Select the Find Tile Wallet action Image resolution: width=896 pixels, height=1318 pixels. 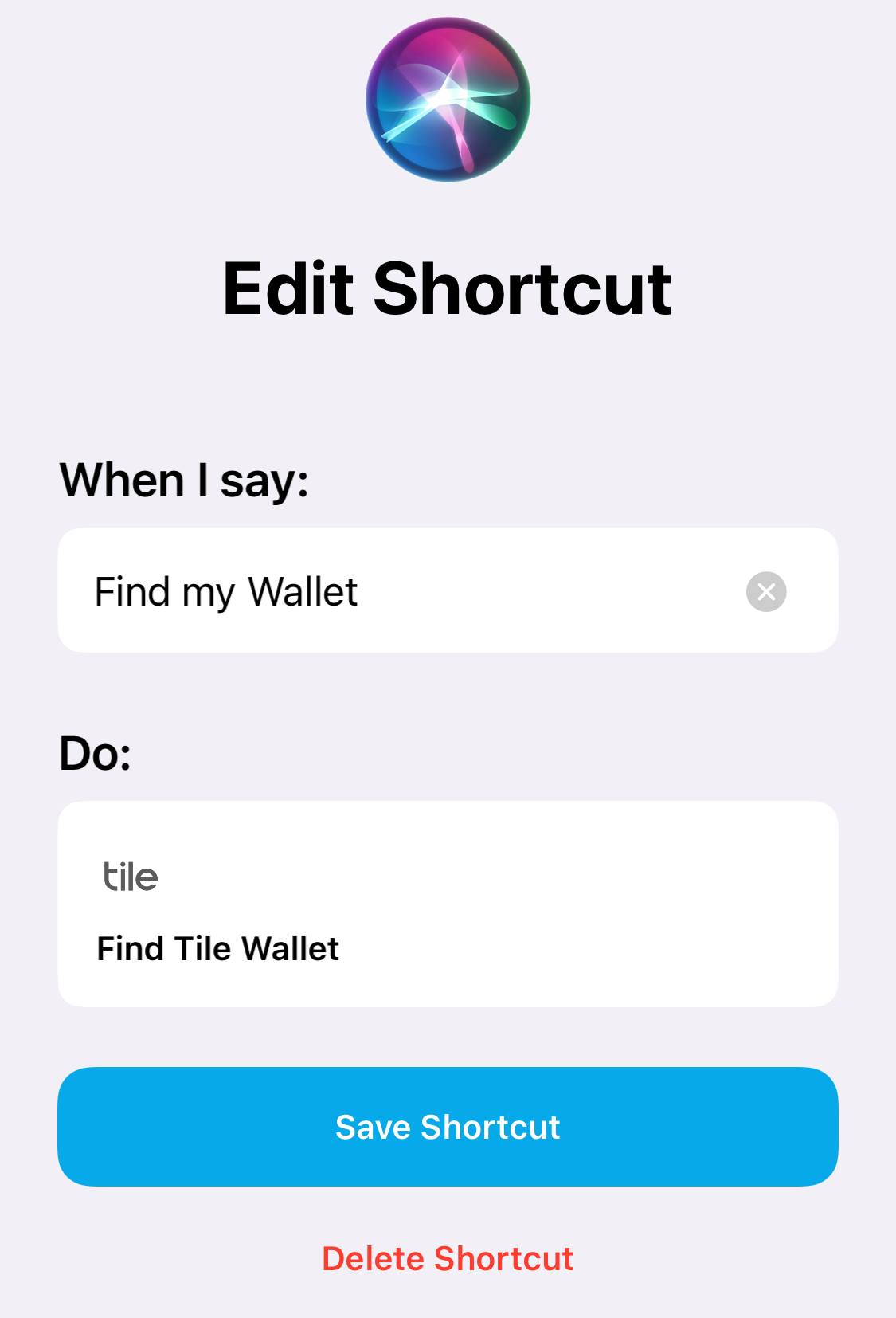coord(218,948)
